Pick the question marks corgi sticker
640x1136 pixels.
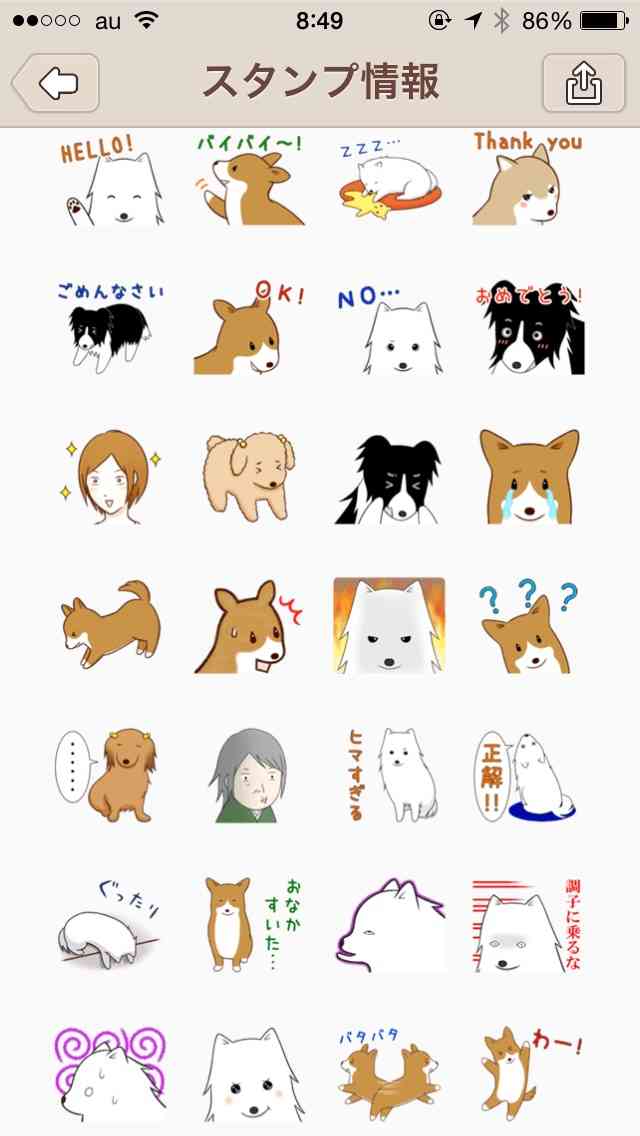pyautogui.click(x=529, y=625)
